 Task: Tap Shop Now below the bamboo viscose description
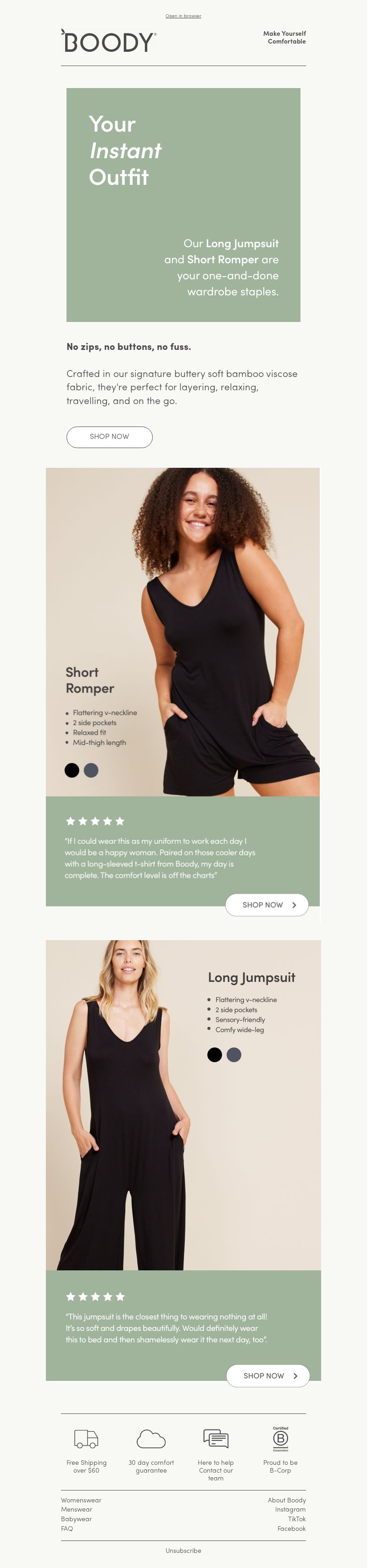pos(110,437)
